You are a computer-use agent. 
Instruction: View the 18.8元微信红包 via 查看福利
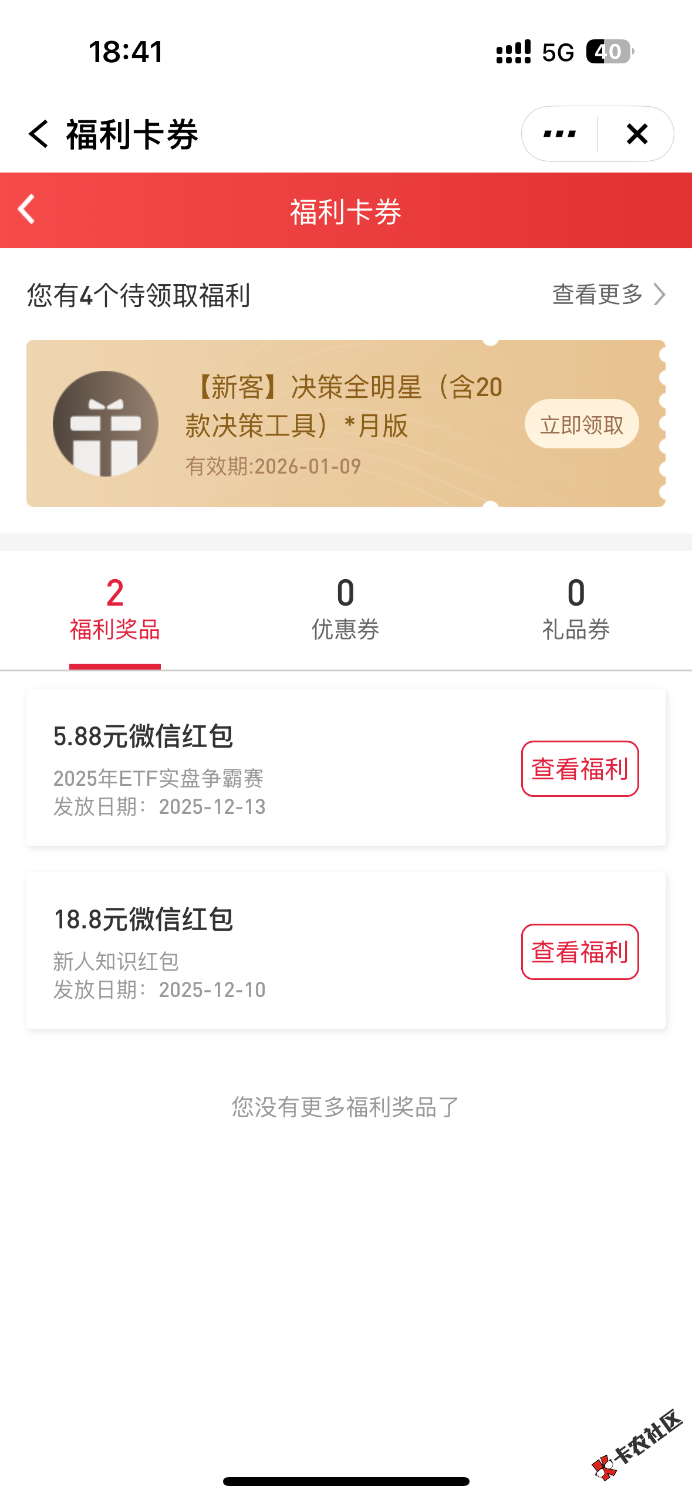[x=580, y=952]
